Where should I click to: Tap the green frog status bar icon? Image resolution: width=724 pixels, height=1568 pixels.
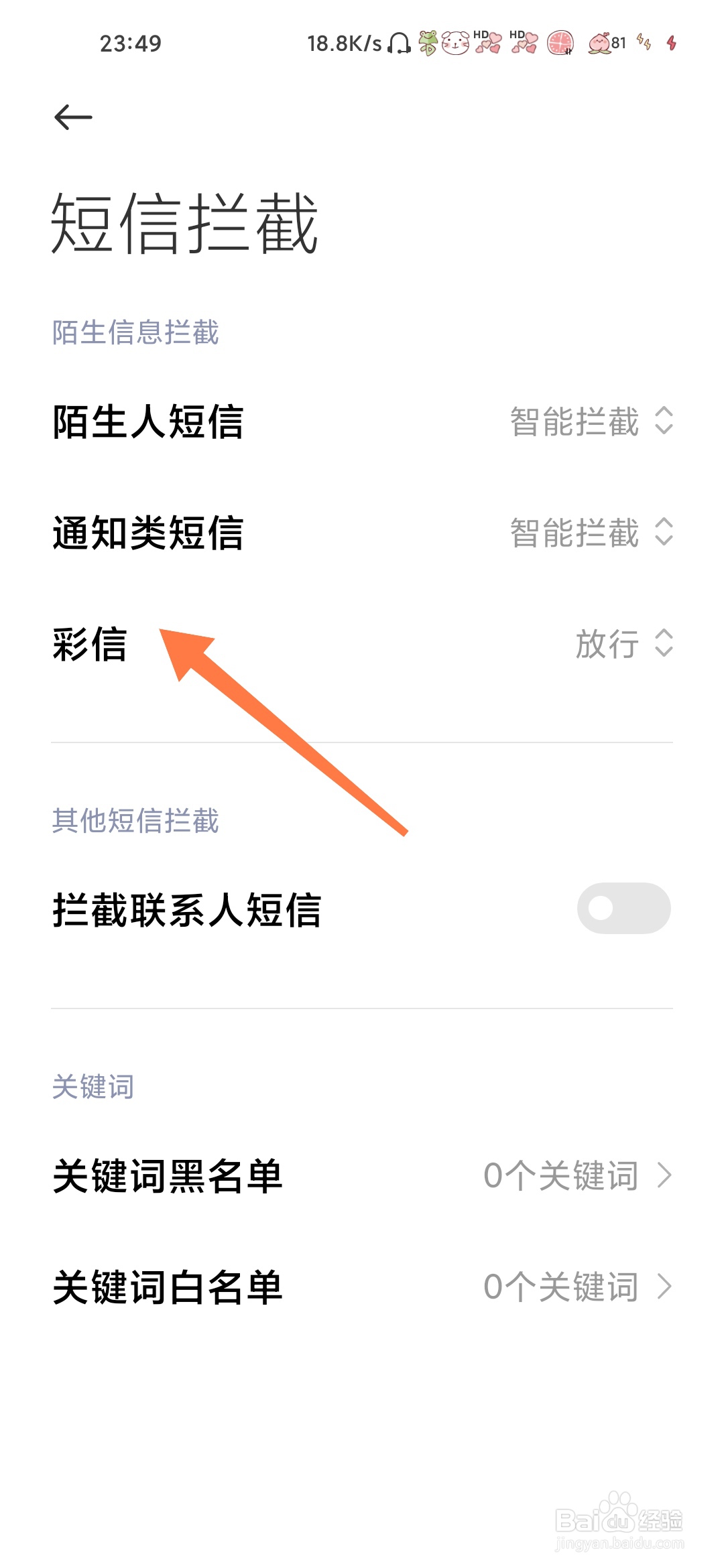tap(428, 43)
